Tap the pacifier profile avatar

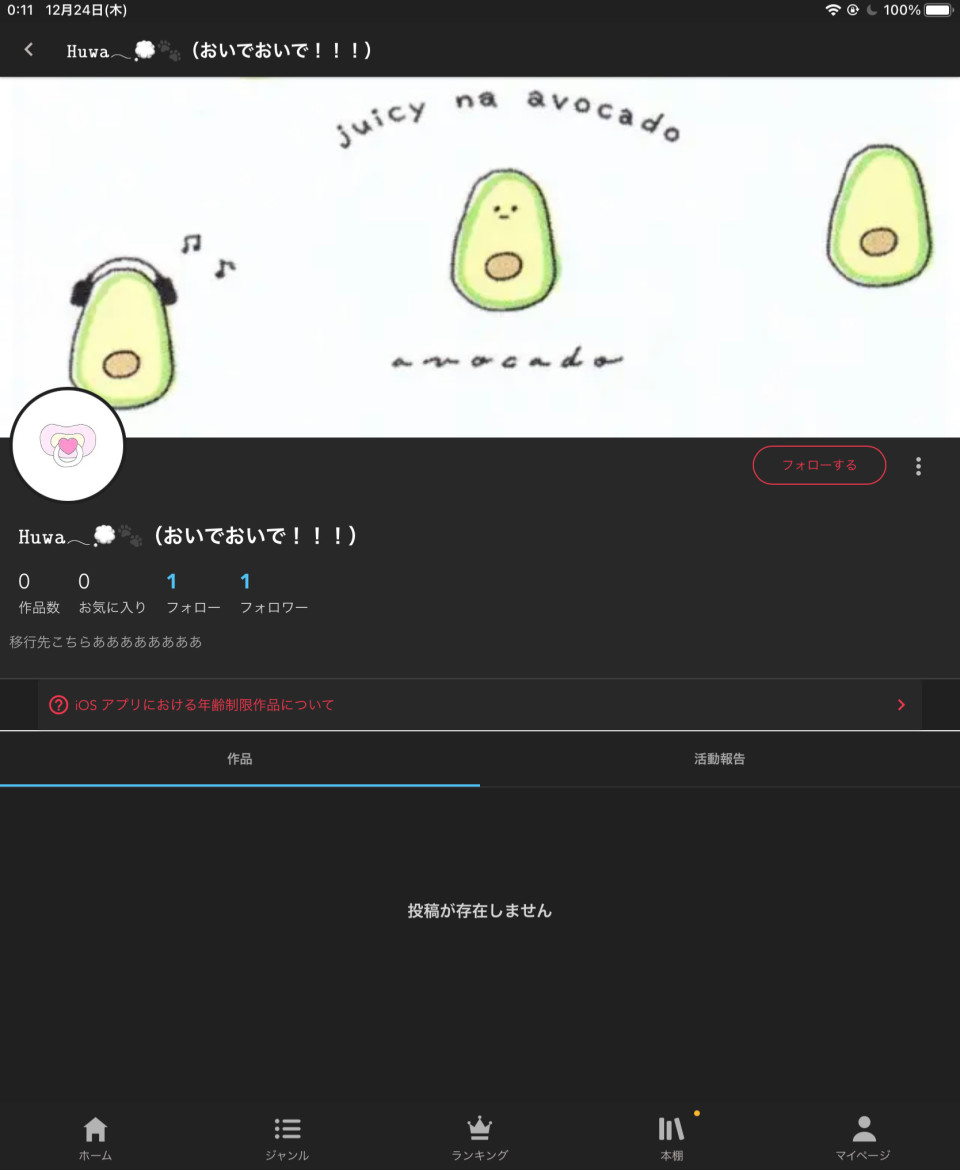(x=68, y=446)
